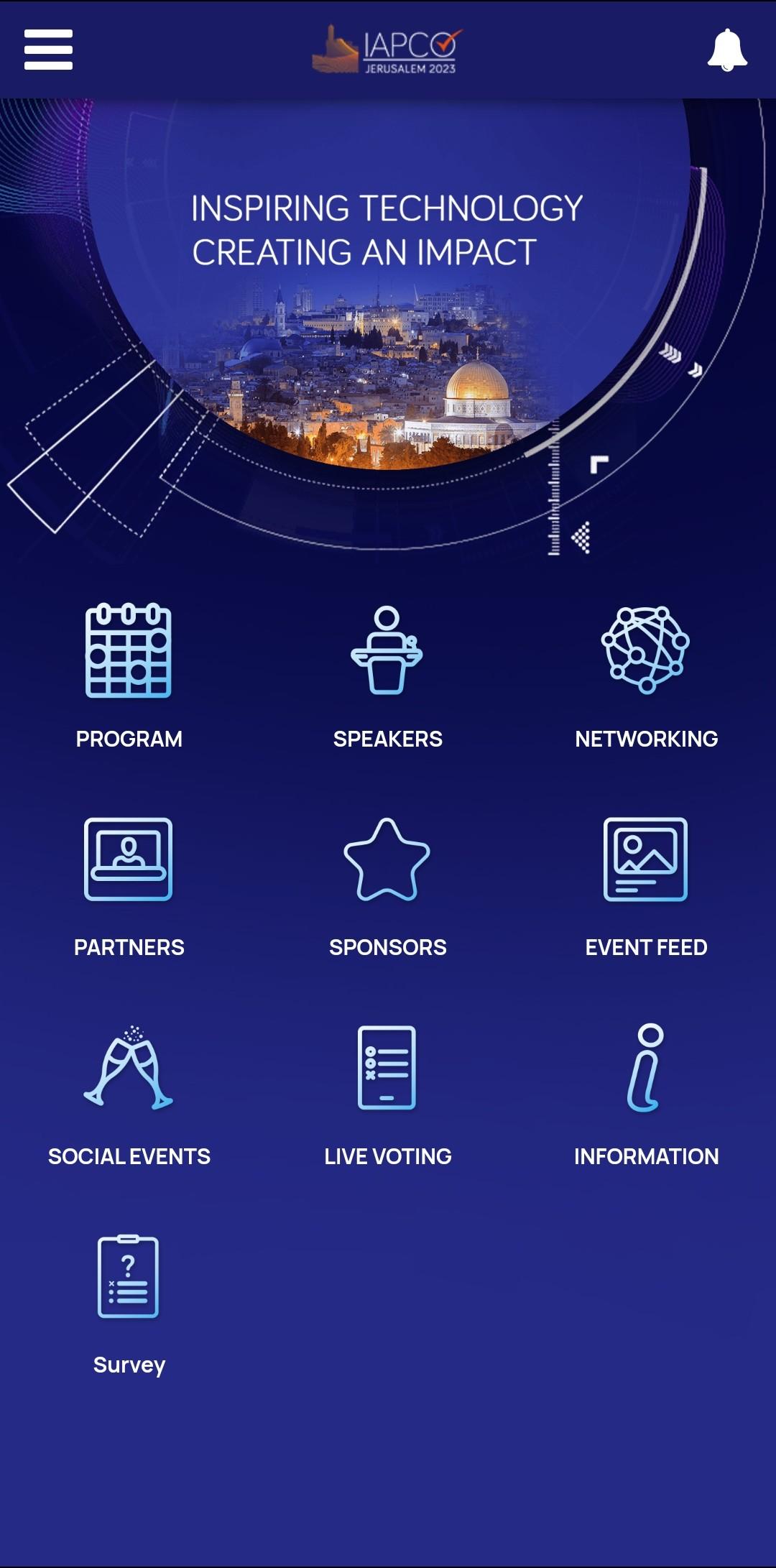Go to Networking
Image resolution: width=776 pixels, height=1568 pixels.
646,676
